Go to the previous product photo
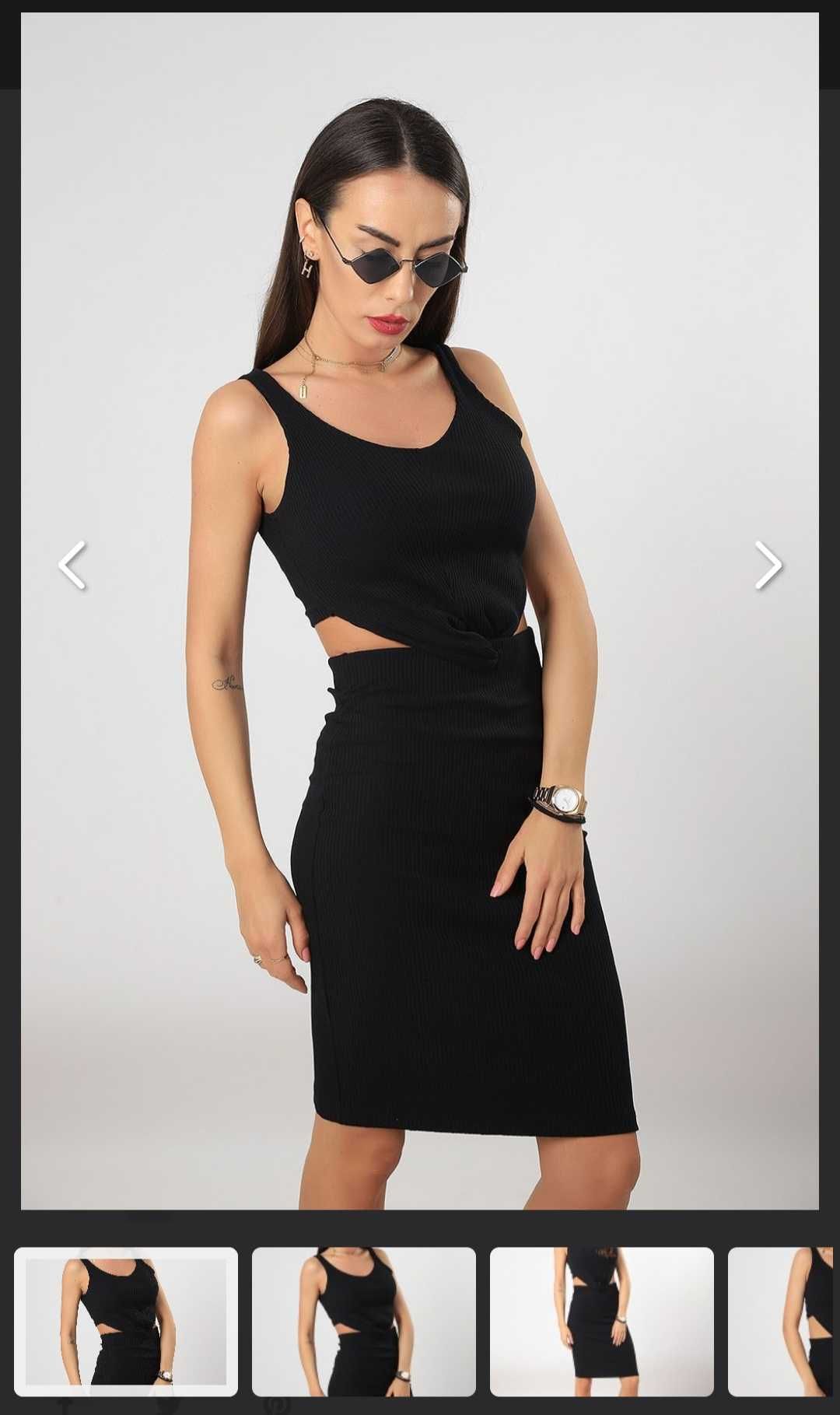This screenshot has height=1415, width=840. pyautogui.click(x=72, y=566)
